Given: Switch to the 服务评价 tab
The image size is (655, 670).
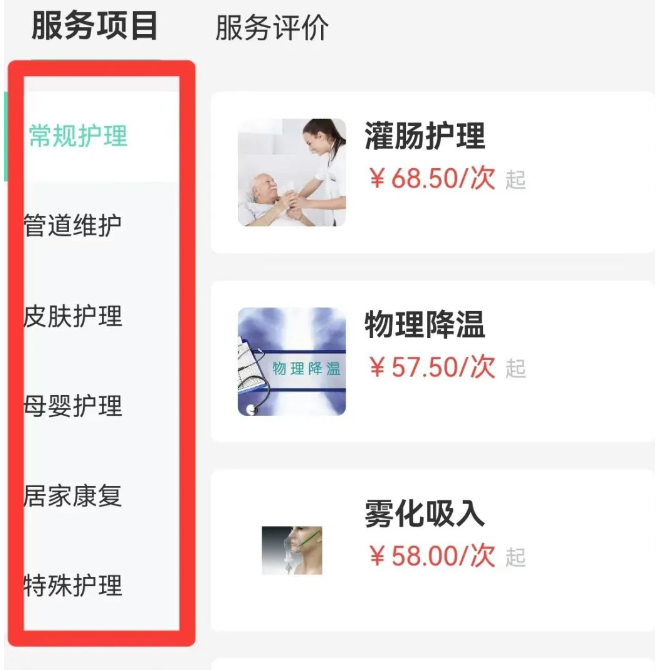Looking at the screenshot, I should [271, 28].
